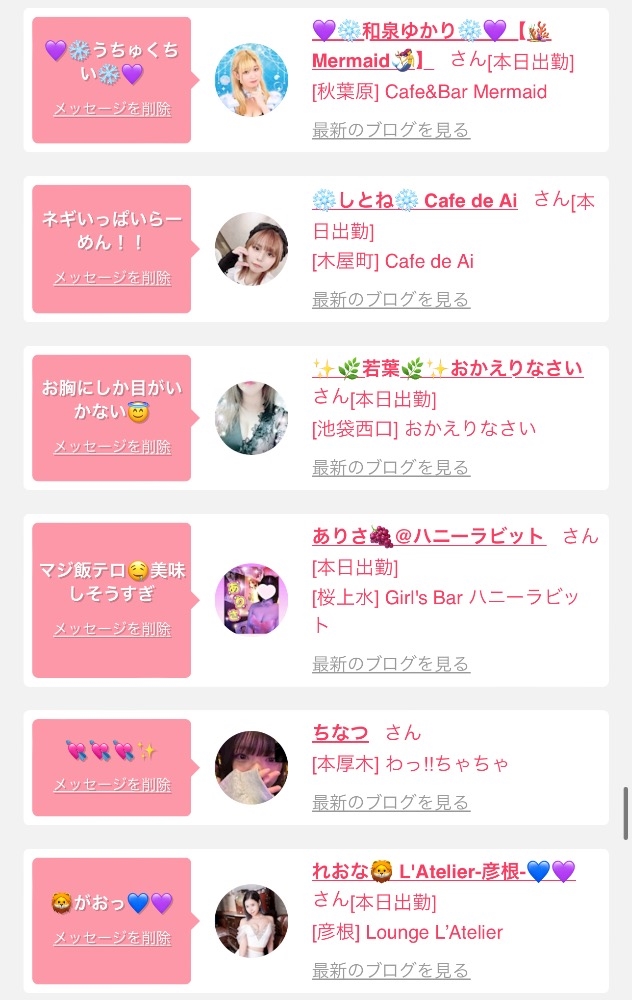Viewport: 632px width, 1000px height.
Task: Tap ちなつ's profile photo
Action: [251, 768]
